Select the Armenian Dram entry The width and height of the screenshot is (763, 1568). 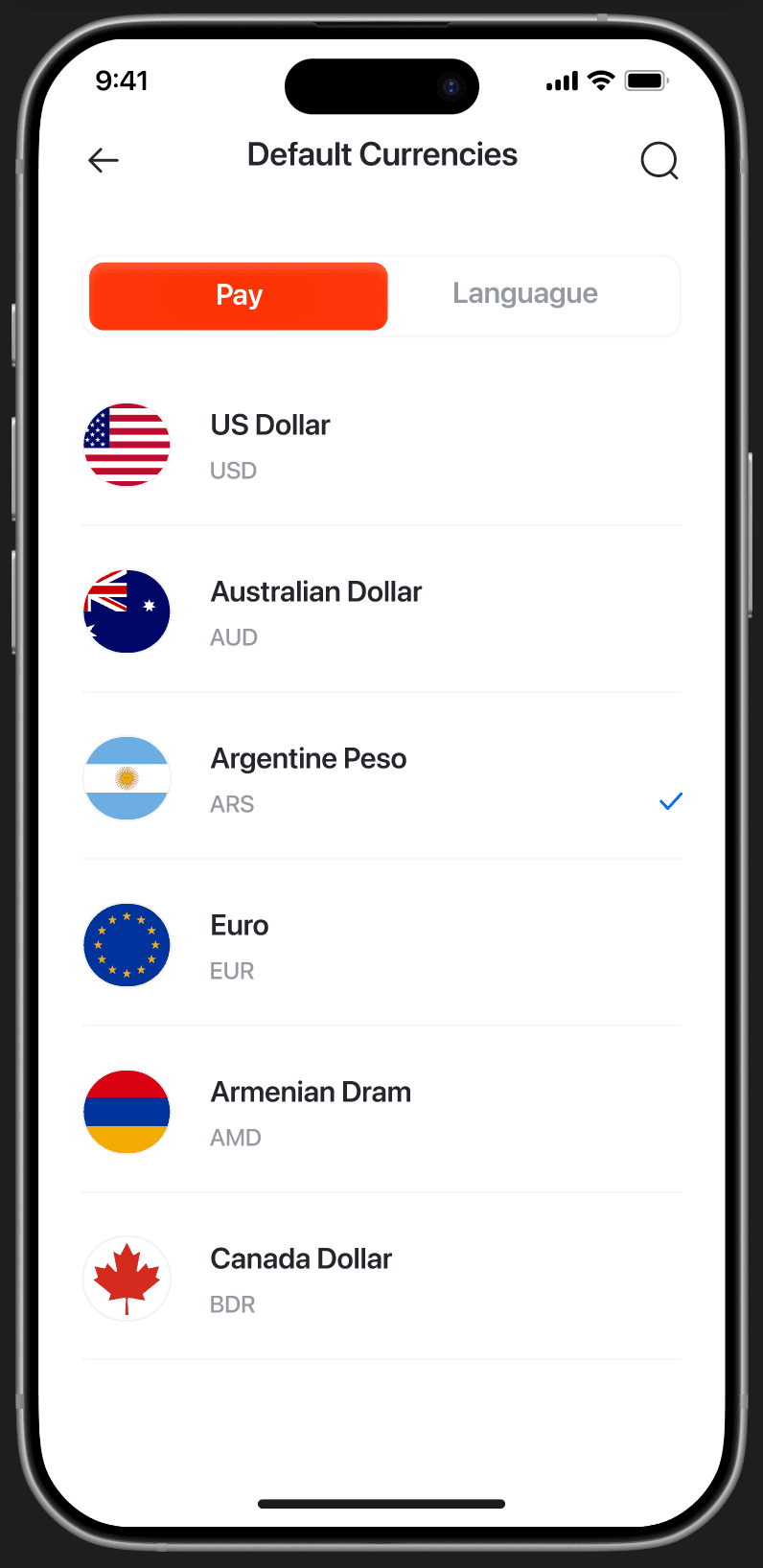coord(381,1111)
